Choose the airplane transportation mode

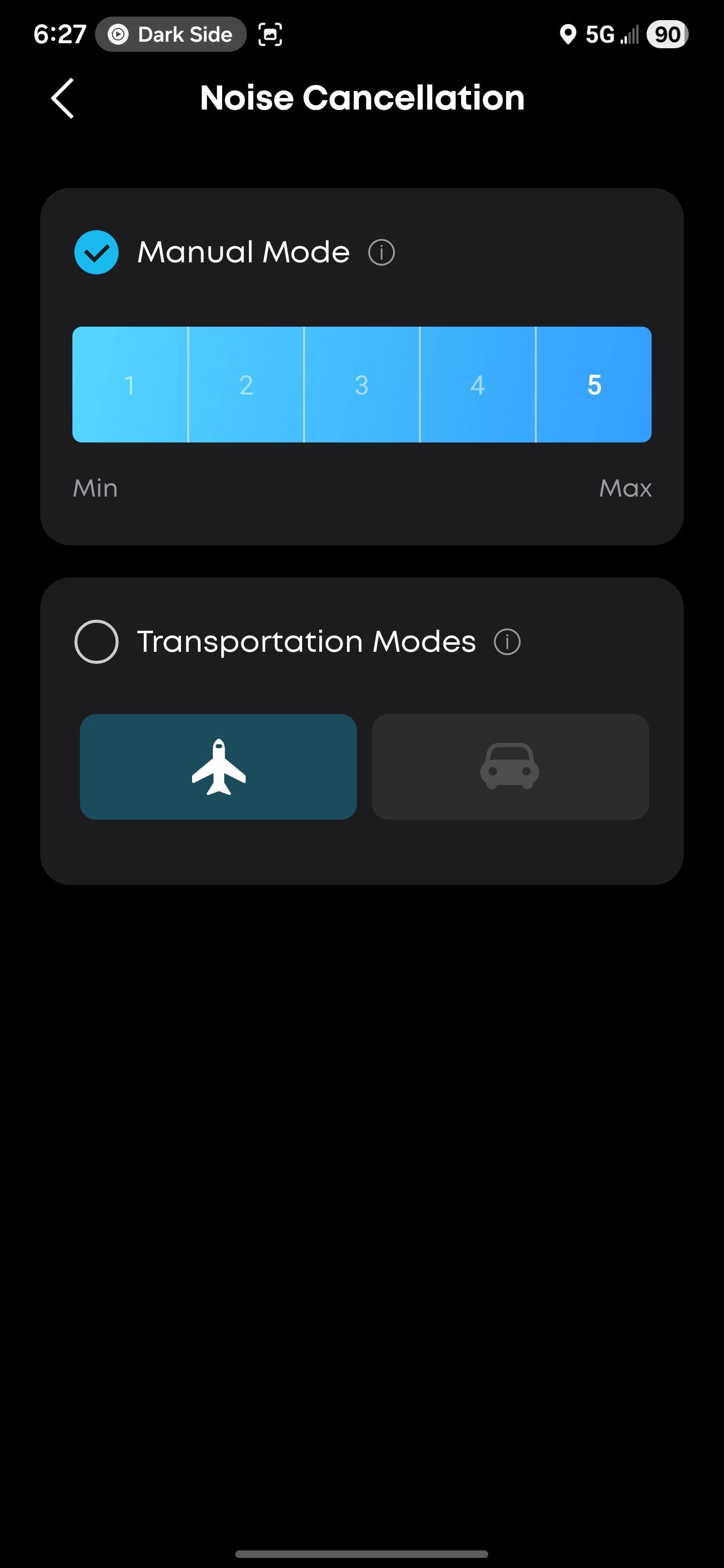tap(218, 767)
